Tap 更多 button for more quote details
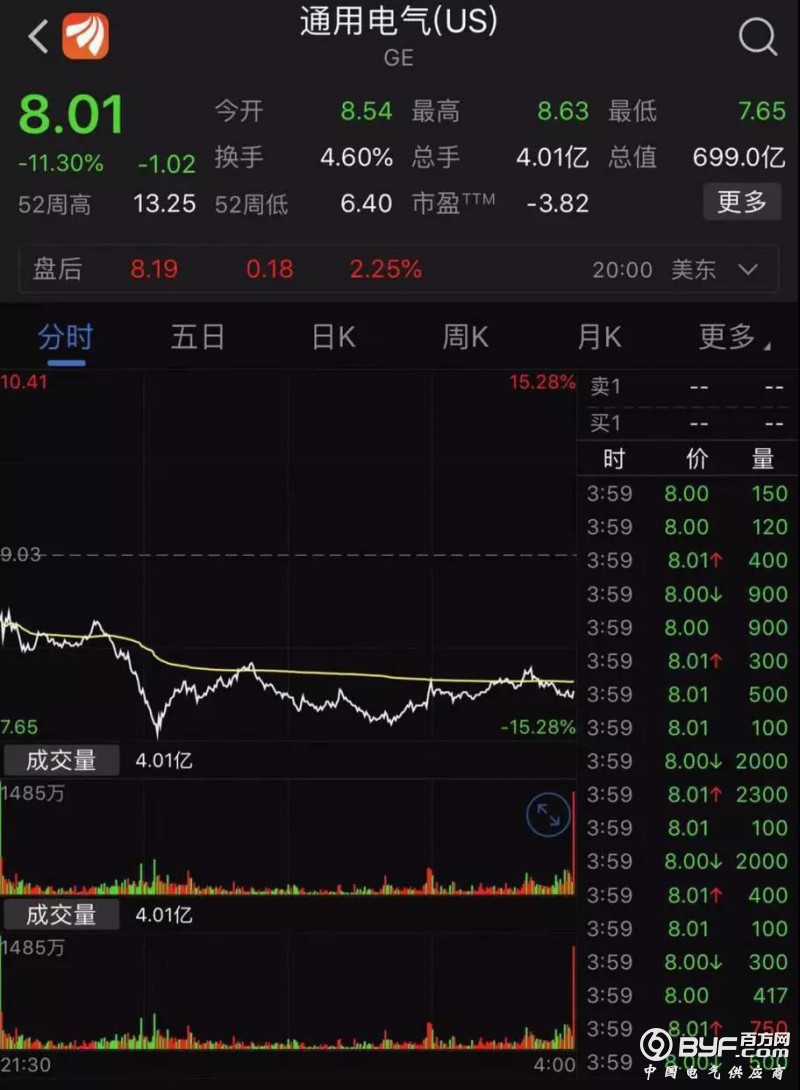 (742, 202)
